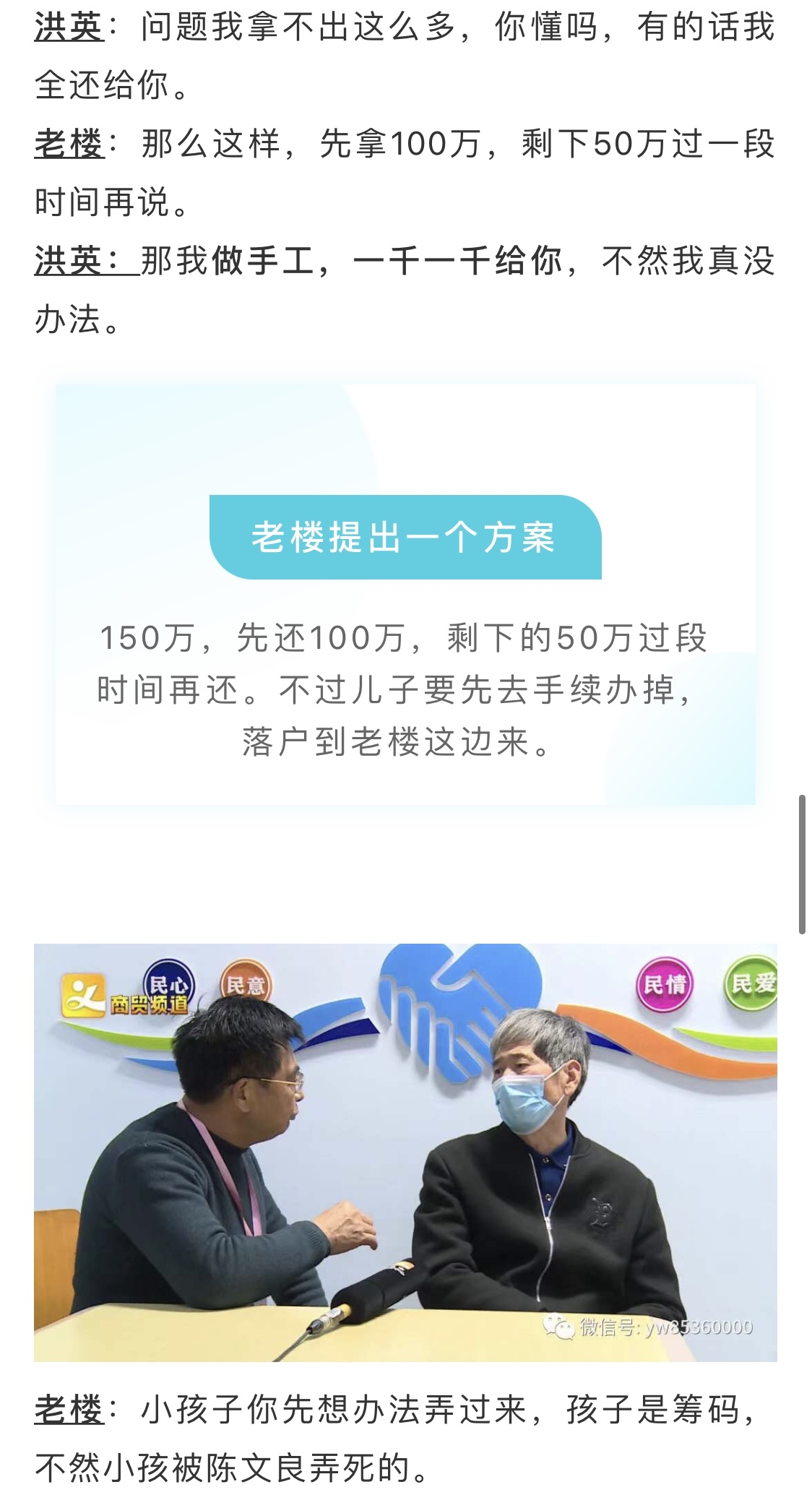Tap the article's scrollbar handle
The image size is (812, 1508).
pyautogui.click(x=802, y=864)
